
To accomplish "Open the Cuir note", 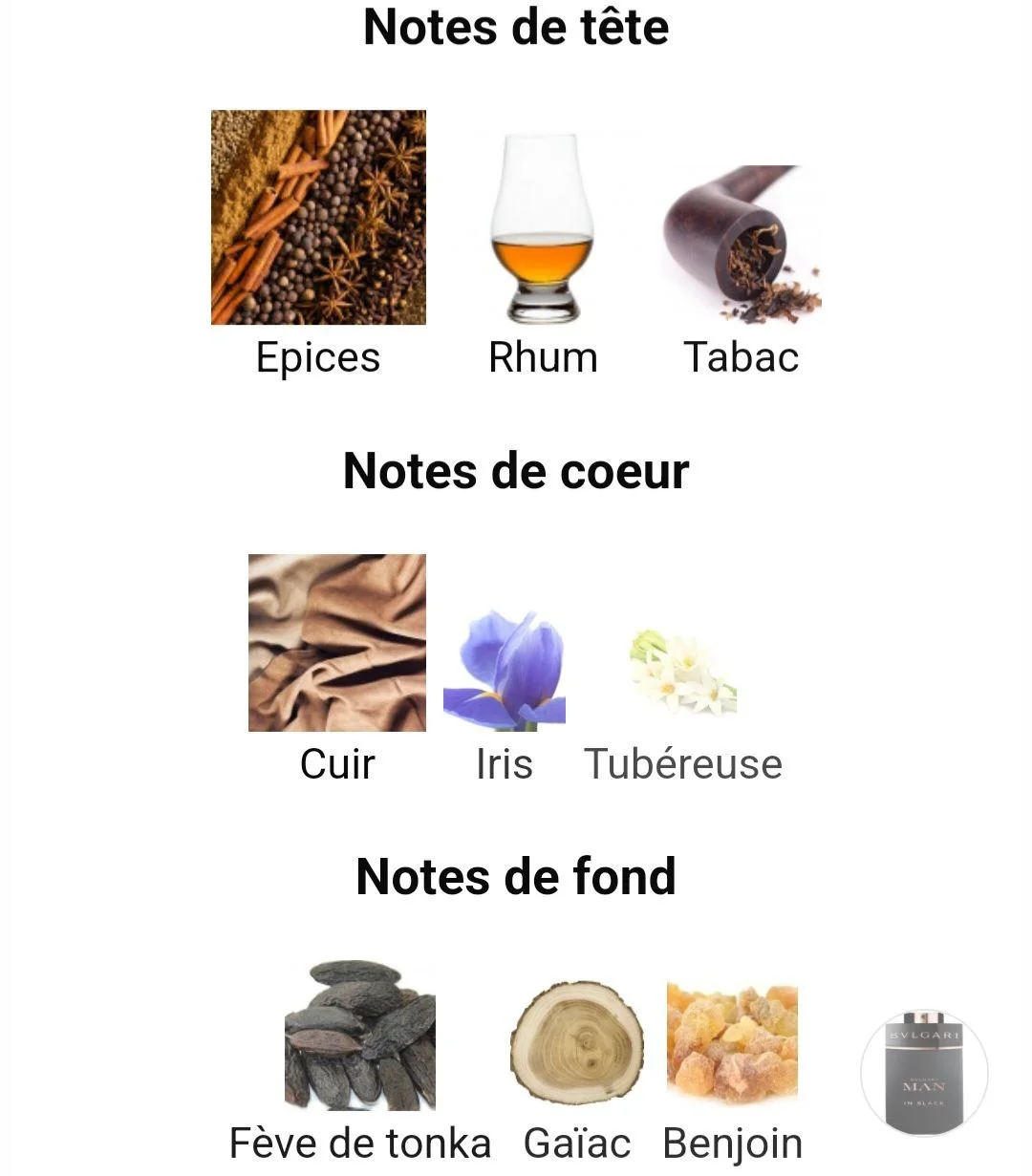I will pyautogui.click(x=336, y=643).
